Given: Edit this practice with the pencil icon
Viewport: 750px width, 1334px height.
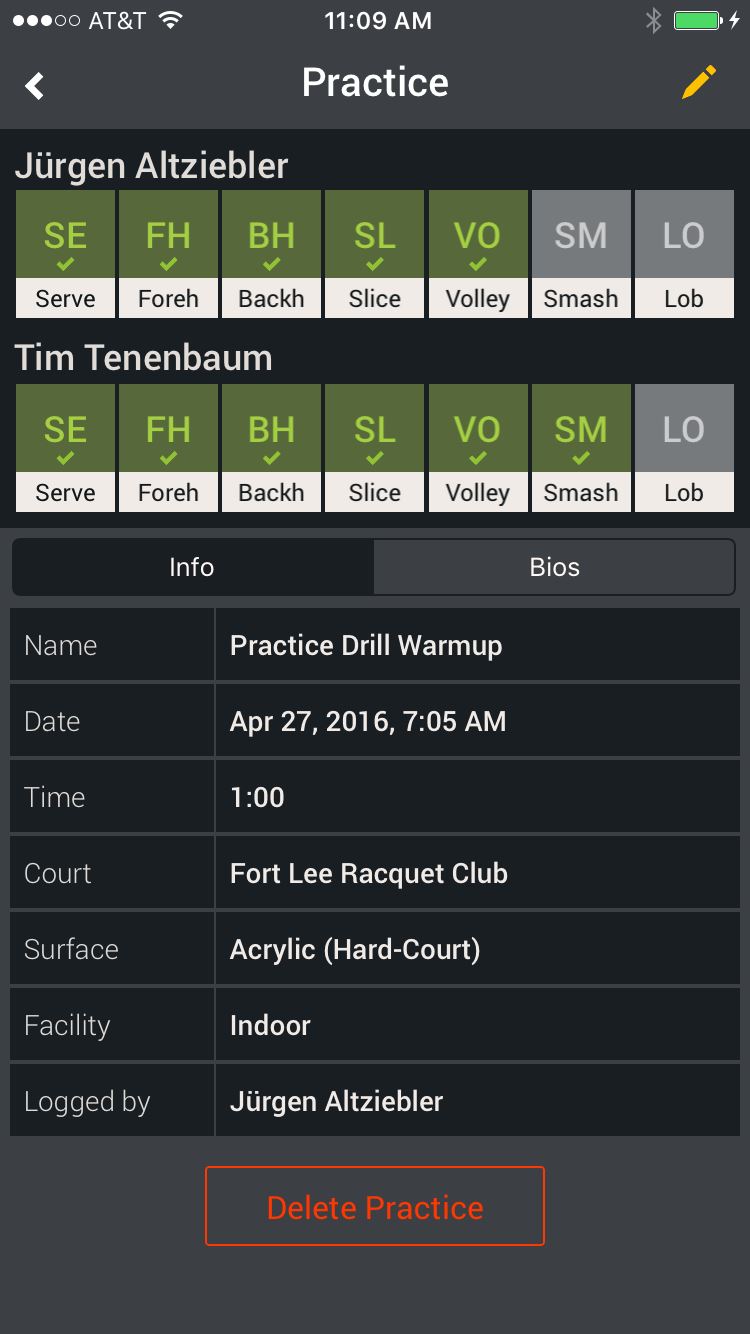Looking at the screenshot, I should click(x=699, y=83).
